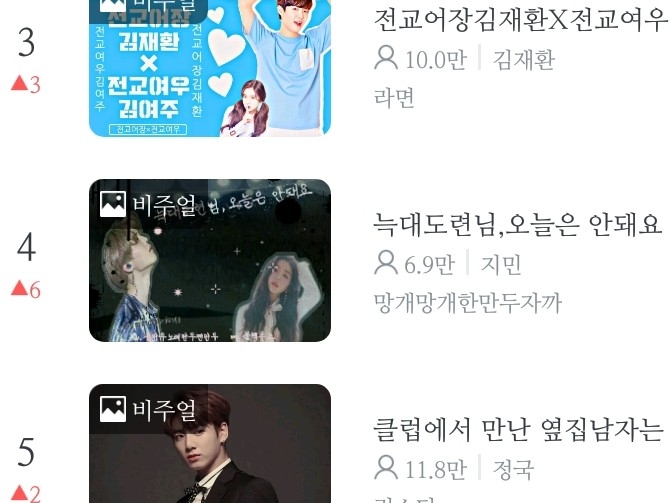Open story titled 전교어장김재환X전교여우

tap(519, 20)
